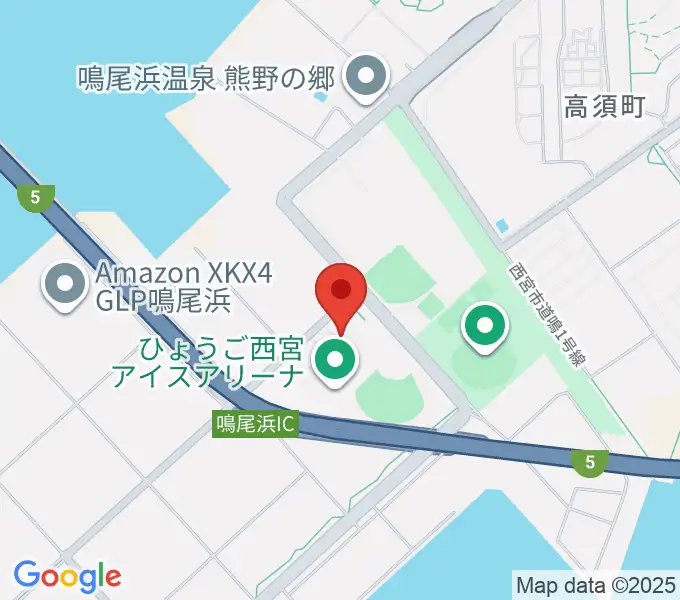
Task: Open ひょうご西宮アイスアリーナ place marker
Action: pos(334,362)
